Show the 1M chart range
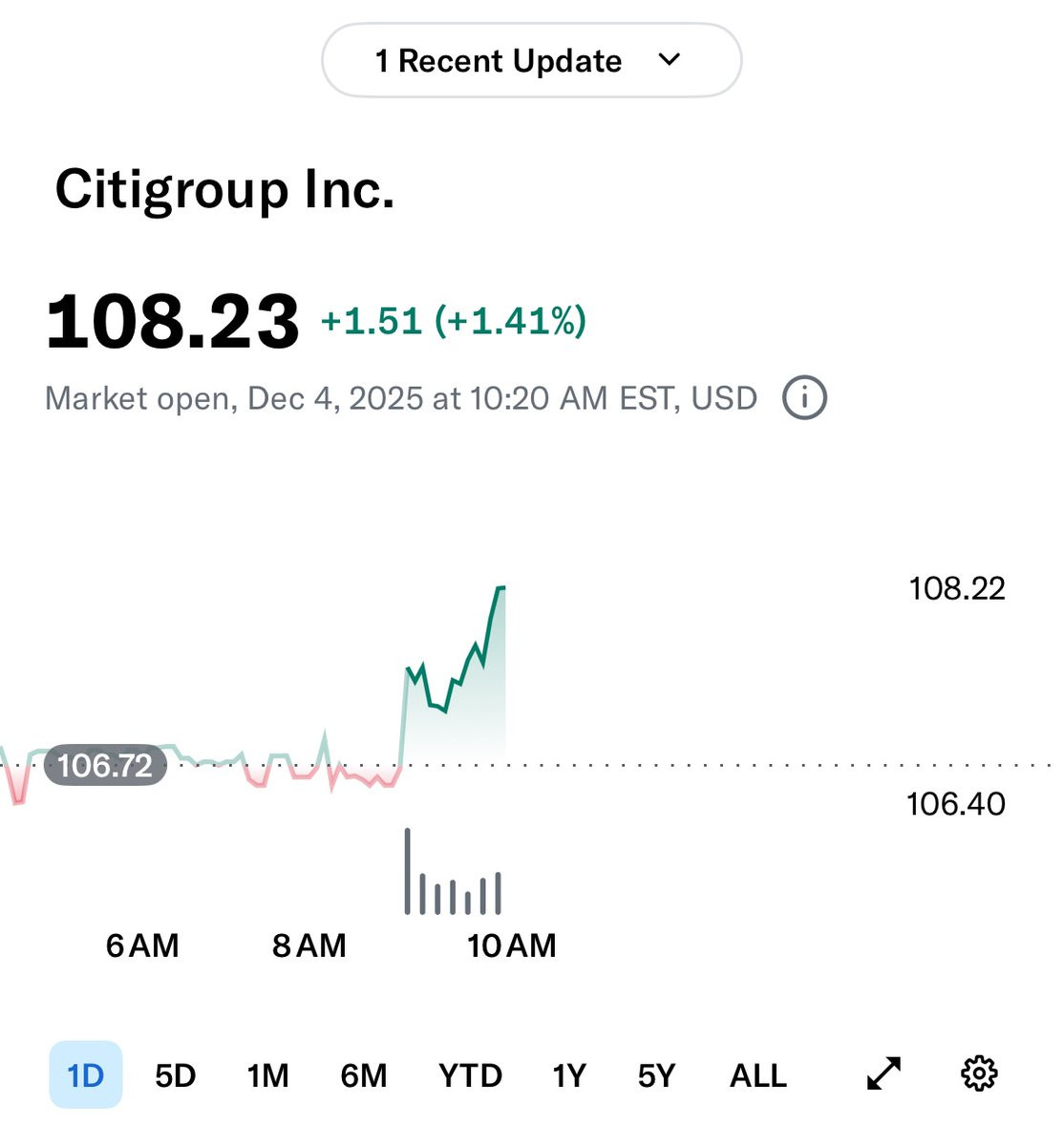The image size is (1064, 1146). click(x=267, y=1075)
